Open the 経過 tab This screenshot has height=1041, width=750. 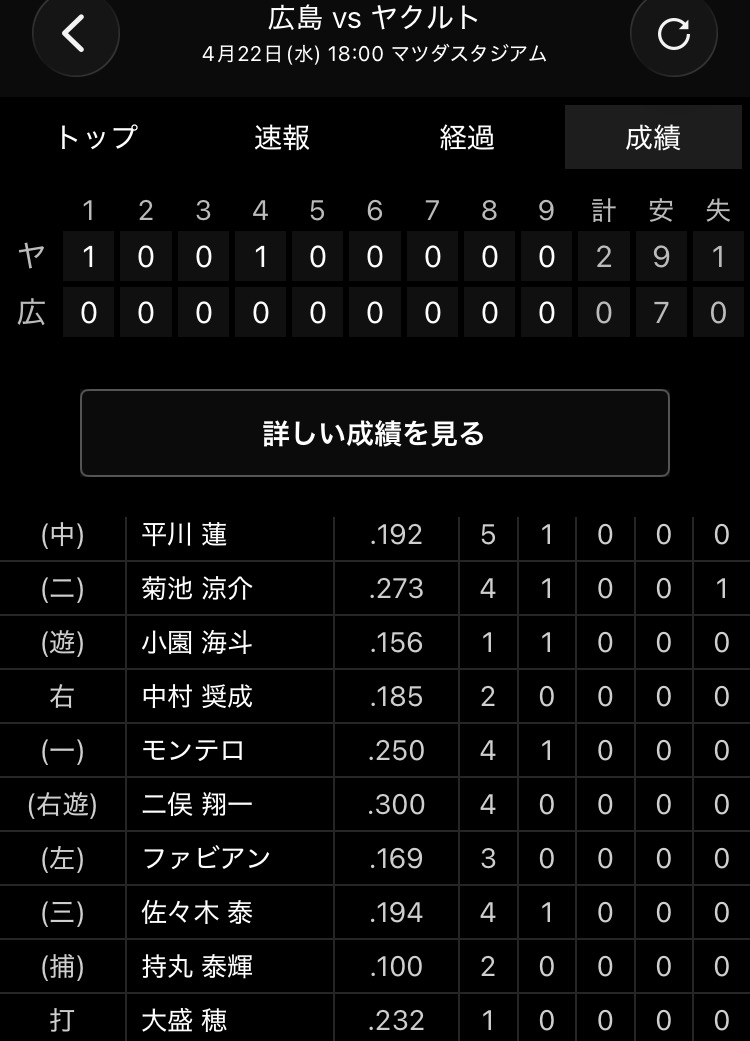467,138
